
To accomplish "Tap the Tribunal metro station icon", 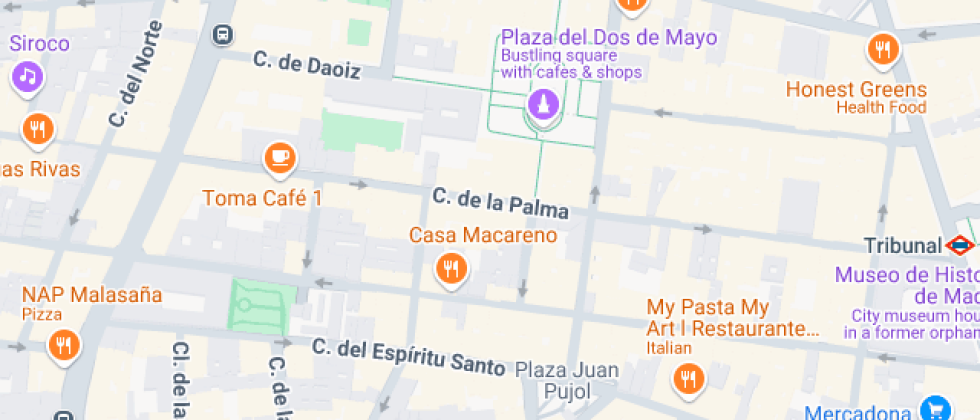I will tap(959, 245).
